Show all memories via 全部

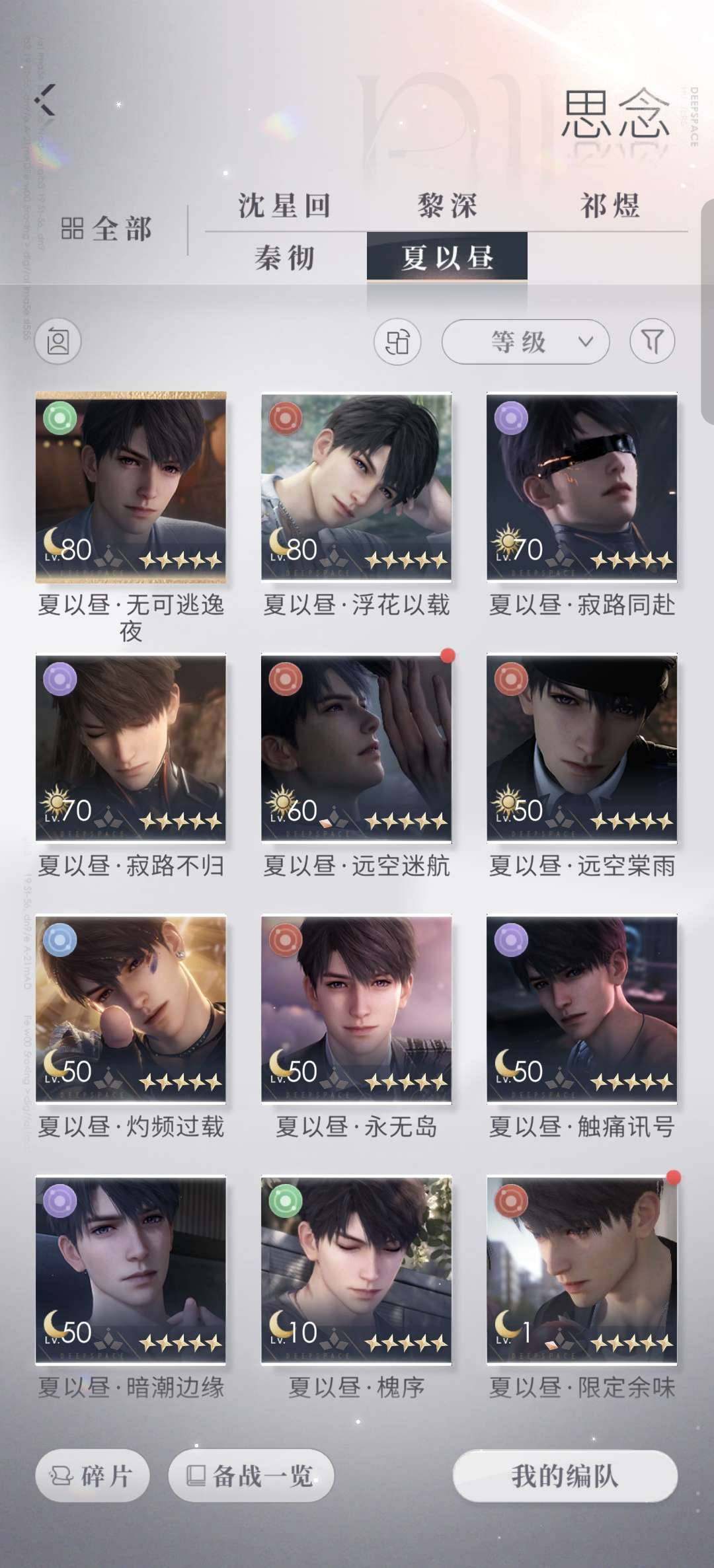pyautogui.click(x=107, y=229)
